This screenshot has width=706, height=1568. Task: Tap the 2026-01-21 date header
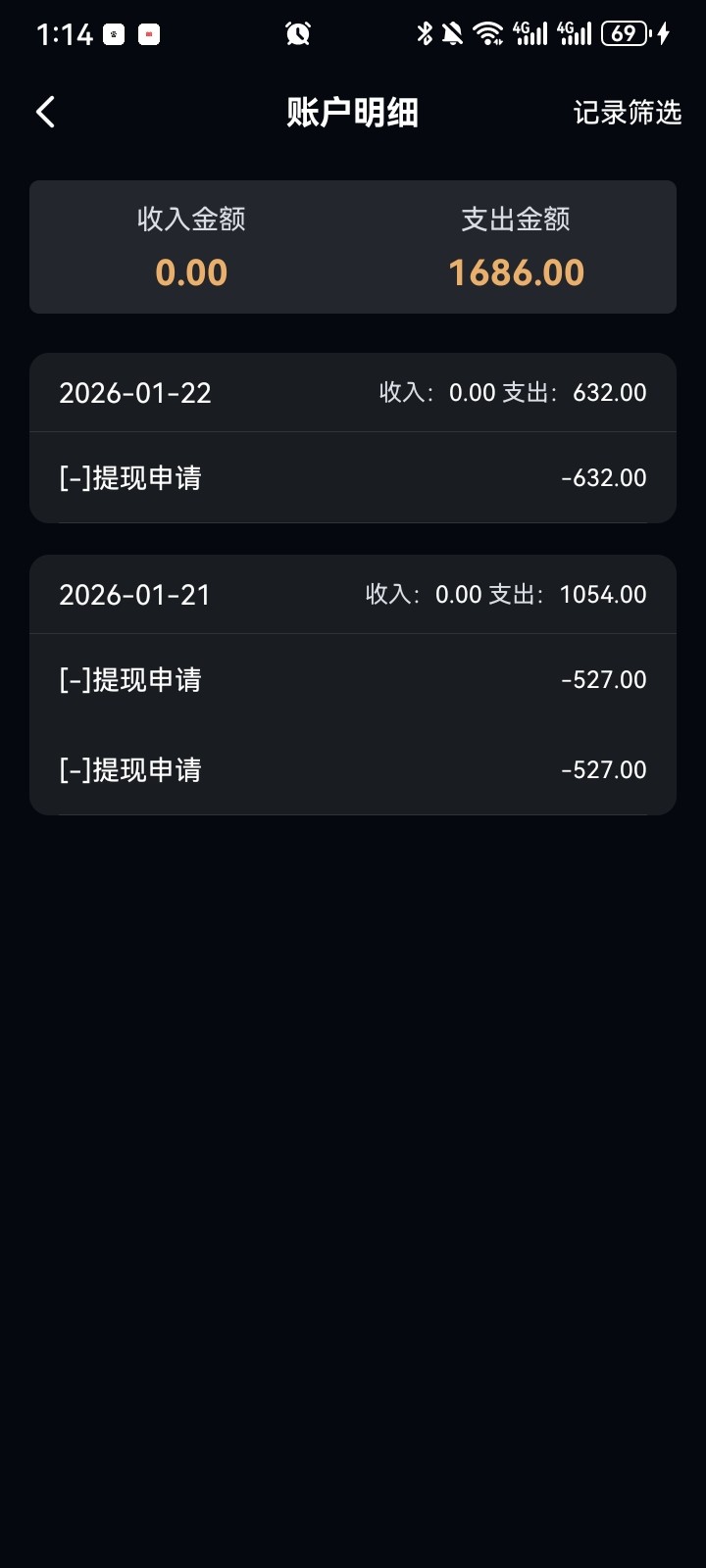134,594
